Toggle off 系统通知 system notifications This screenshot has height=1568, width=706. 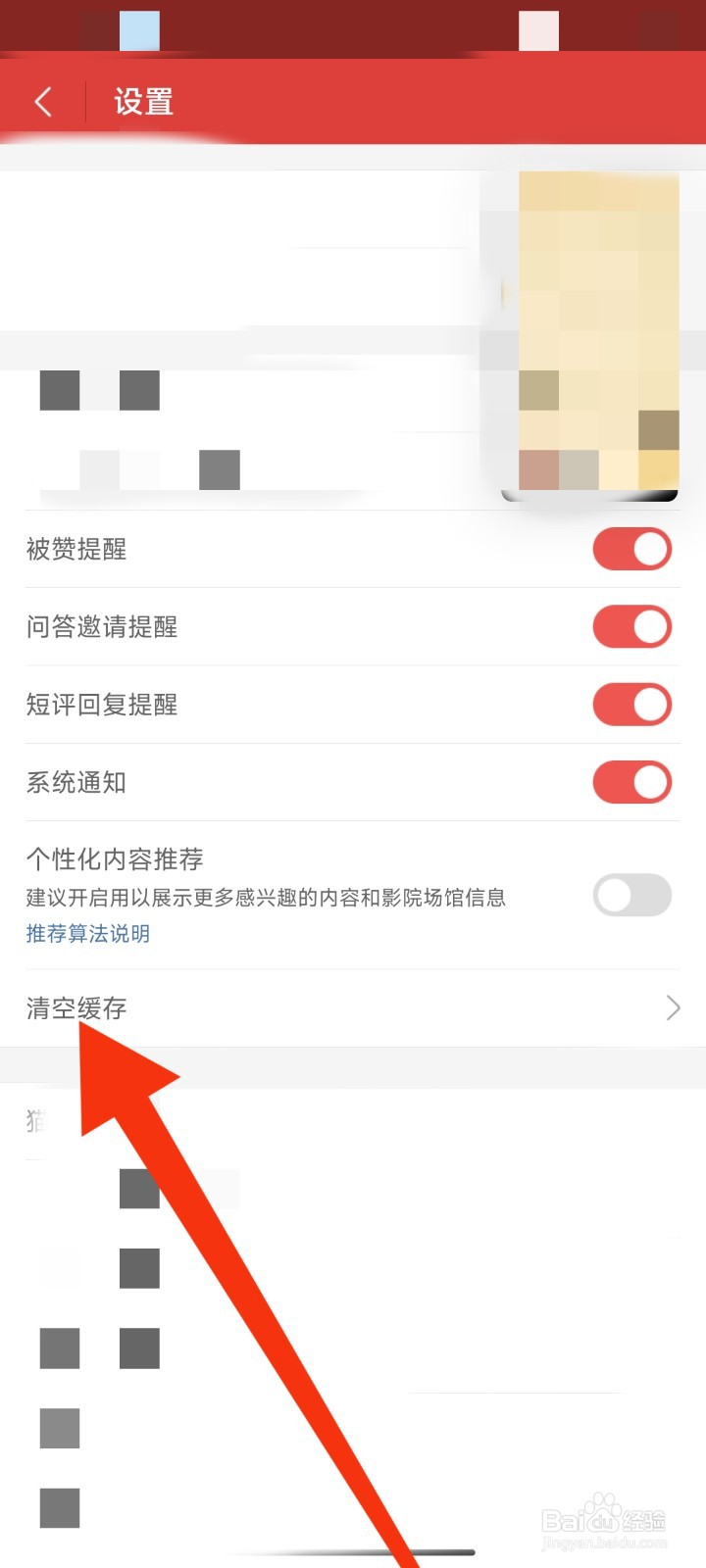tap(631, 782)
